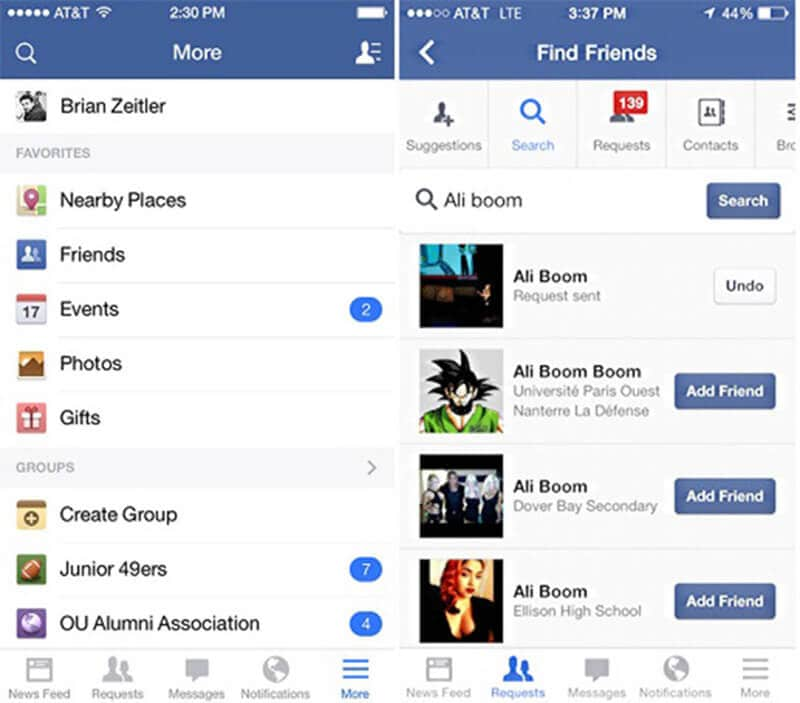Viewport: 800px width, 703px height.
Task: Open Photos from favorites
Action: 90,363
